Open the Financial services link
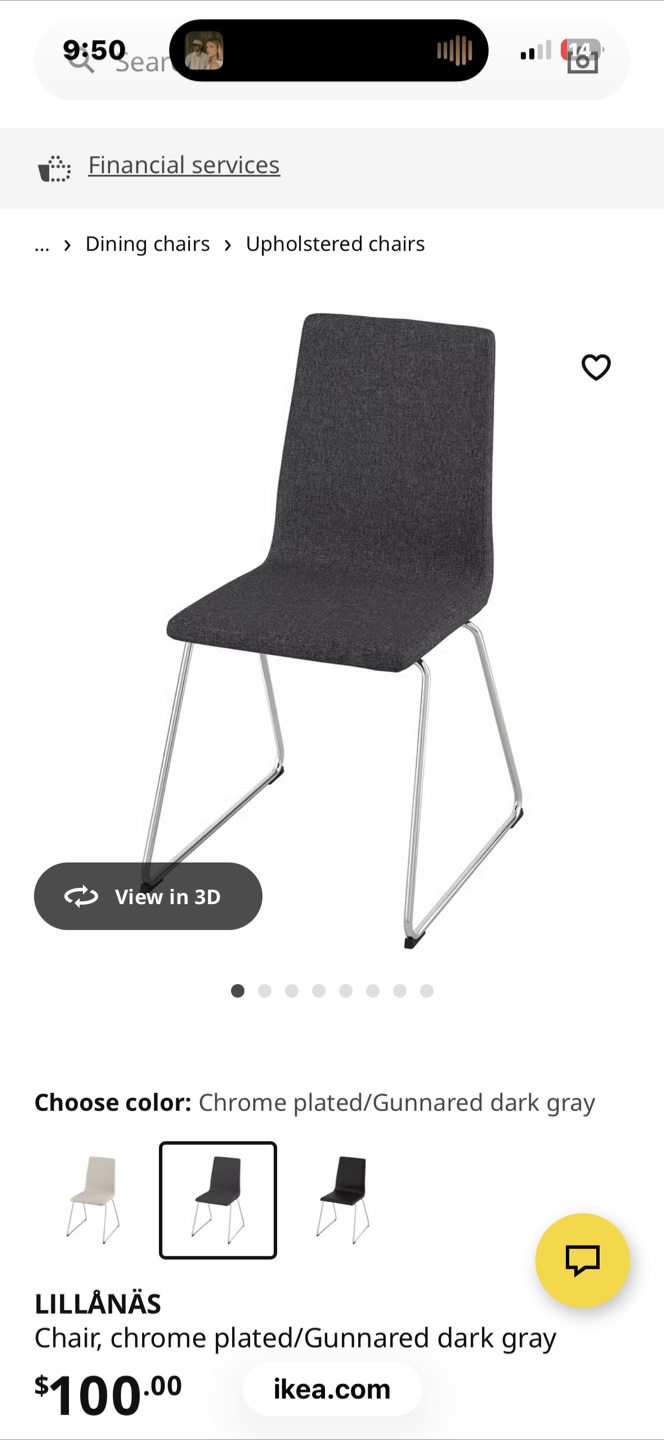Screen dimensions: 664x1440 point(183,165)
